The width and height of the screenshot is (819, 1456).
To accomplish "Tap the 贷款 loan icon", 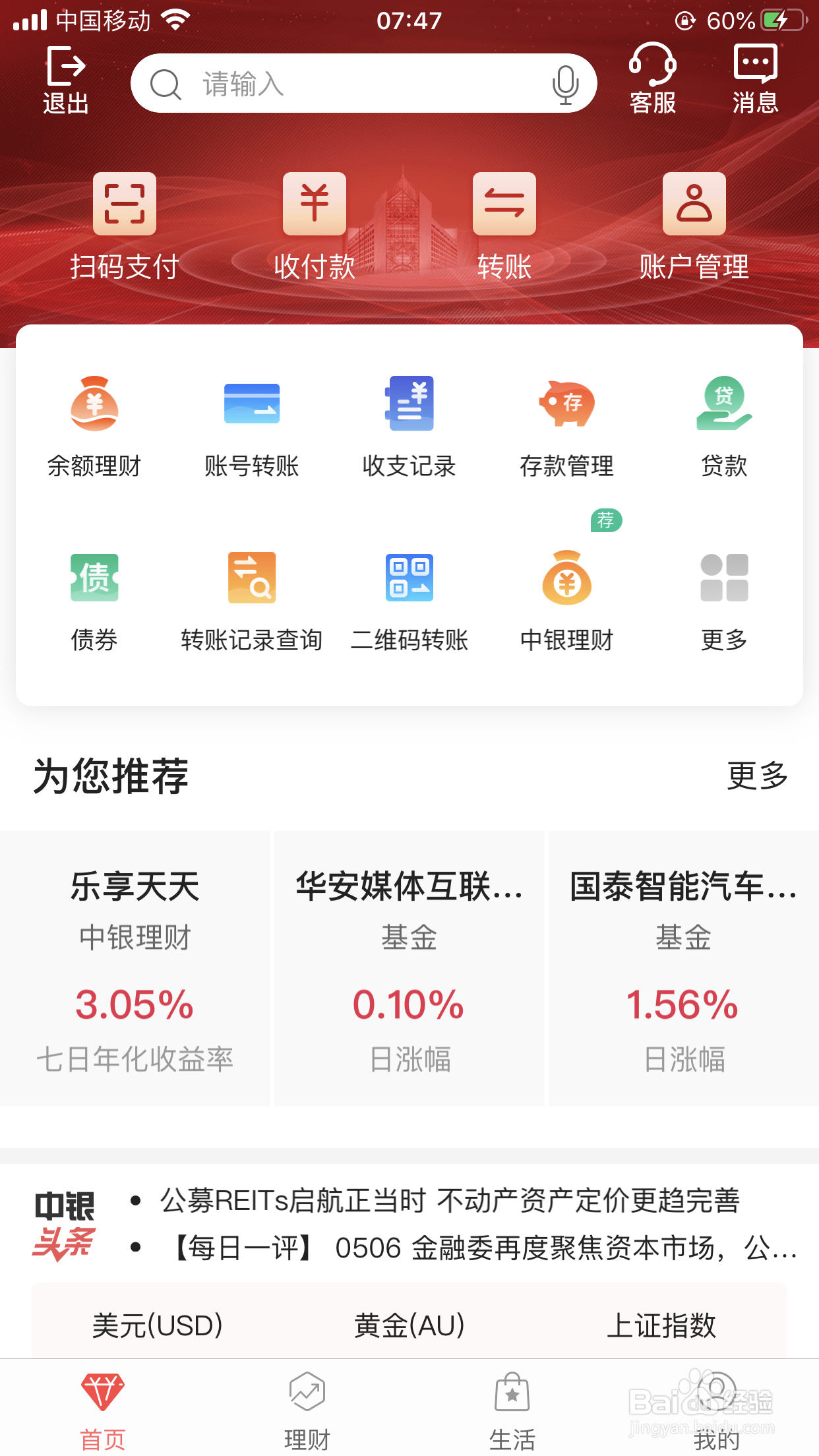I will (x=723, y=404).
